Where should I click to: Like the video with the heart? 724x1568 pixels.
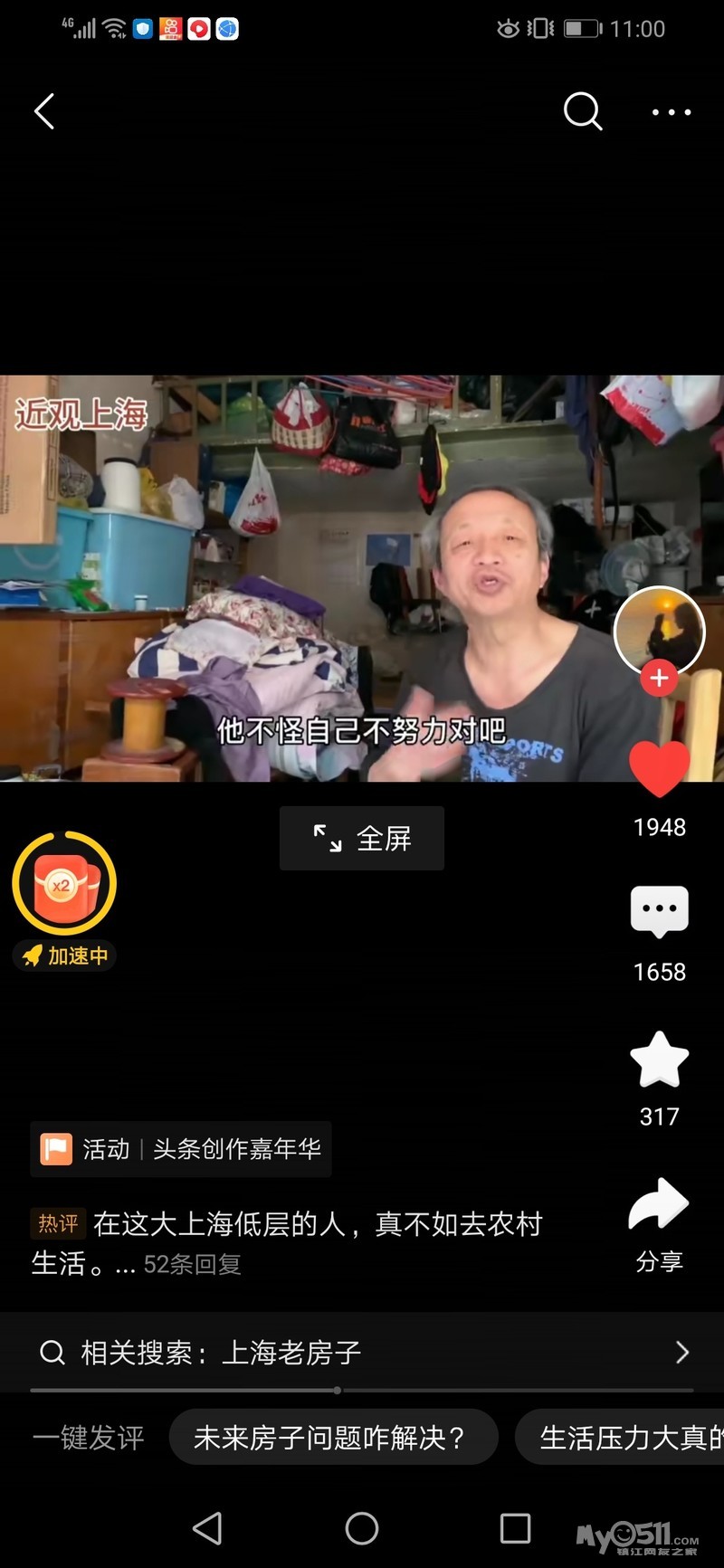click(x=659, y=768)
